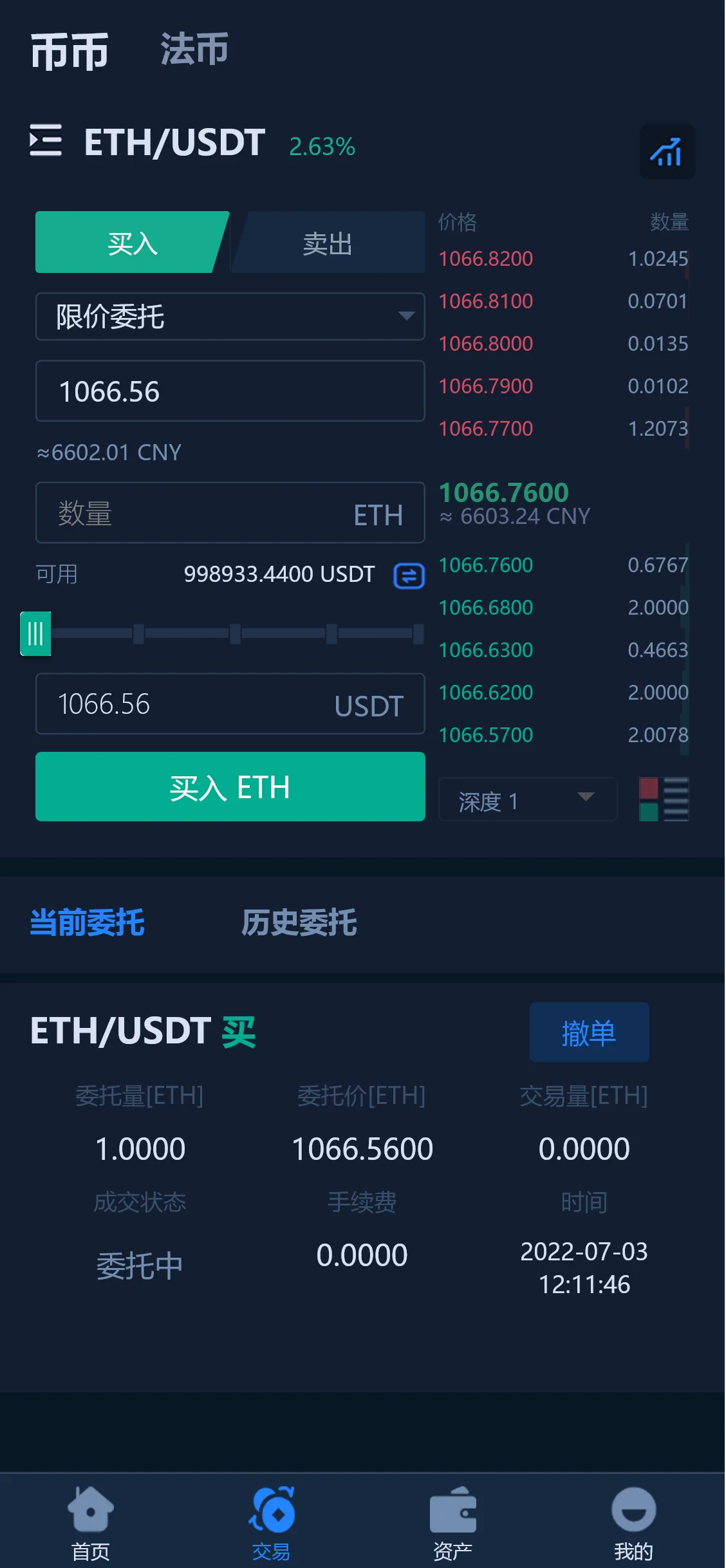Tap the blue transfer/swap icon near available balance
Viewport: 726px width, 1568px height.
click(x=408, y=575)
